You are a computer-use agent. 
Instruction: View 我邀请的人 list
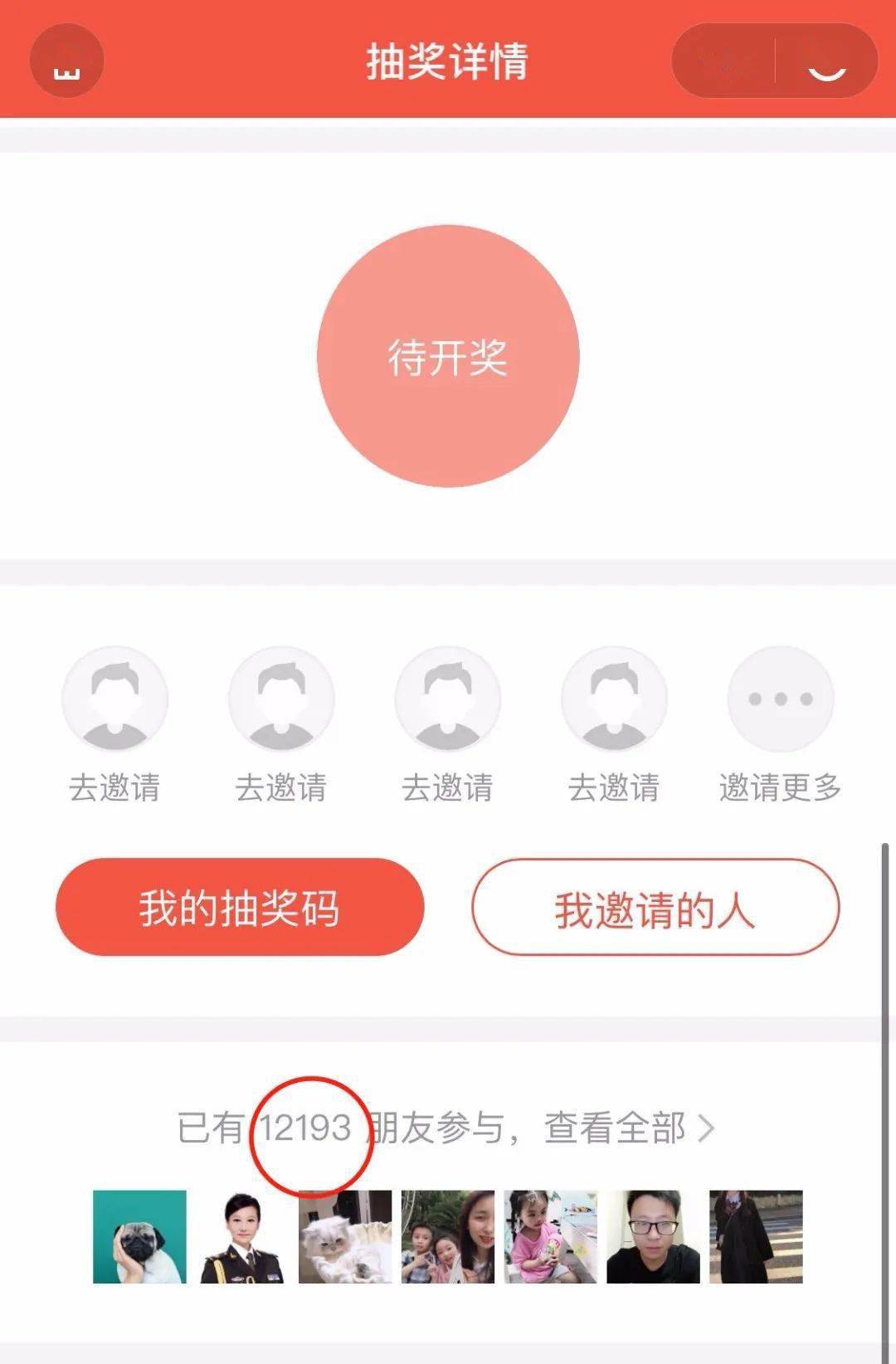[x=655, y=908]
